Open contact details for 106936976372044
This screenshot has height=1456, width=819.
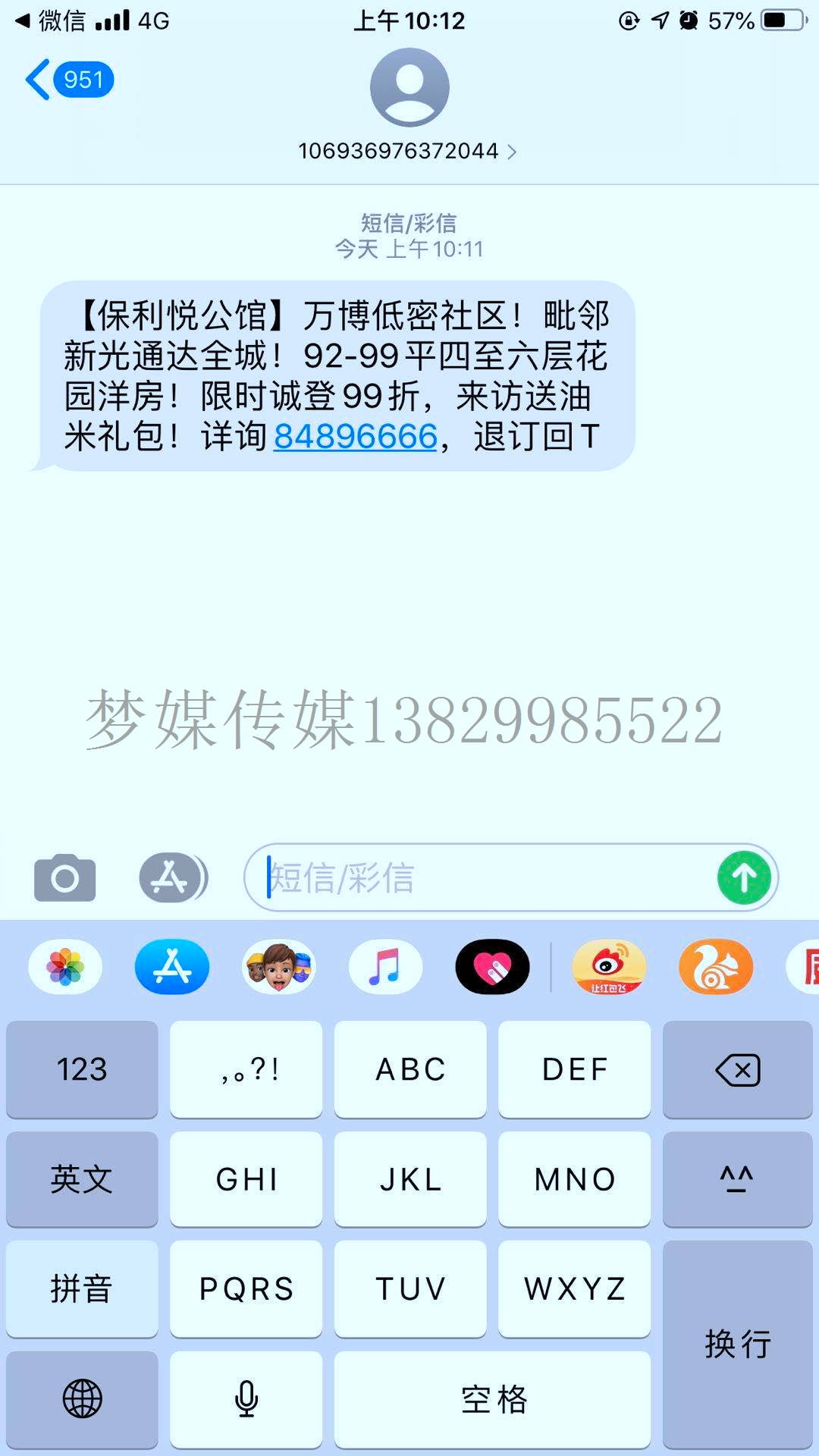[408, 151]
